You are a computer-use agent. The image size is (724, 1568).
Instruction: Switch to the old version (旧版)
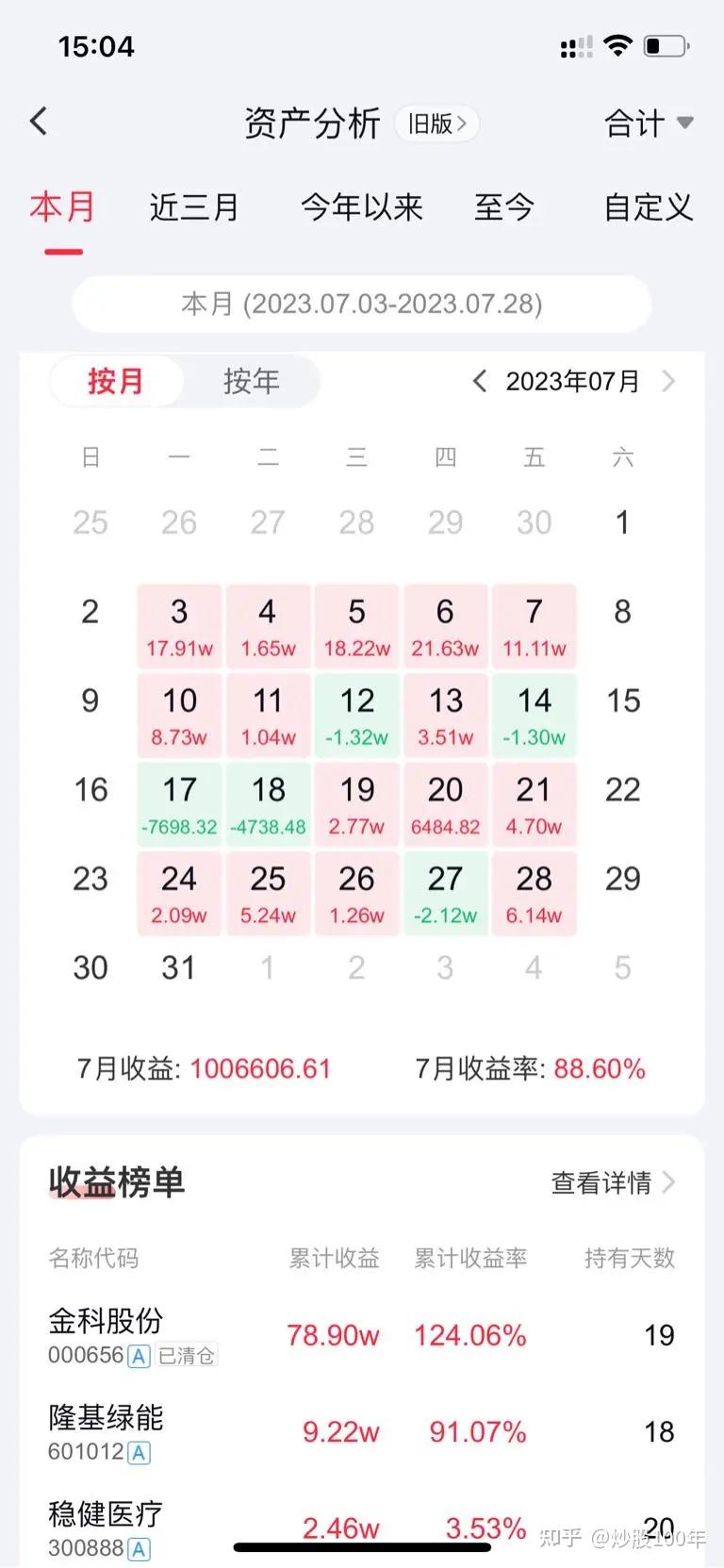pos(436,124)
